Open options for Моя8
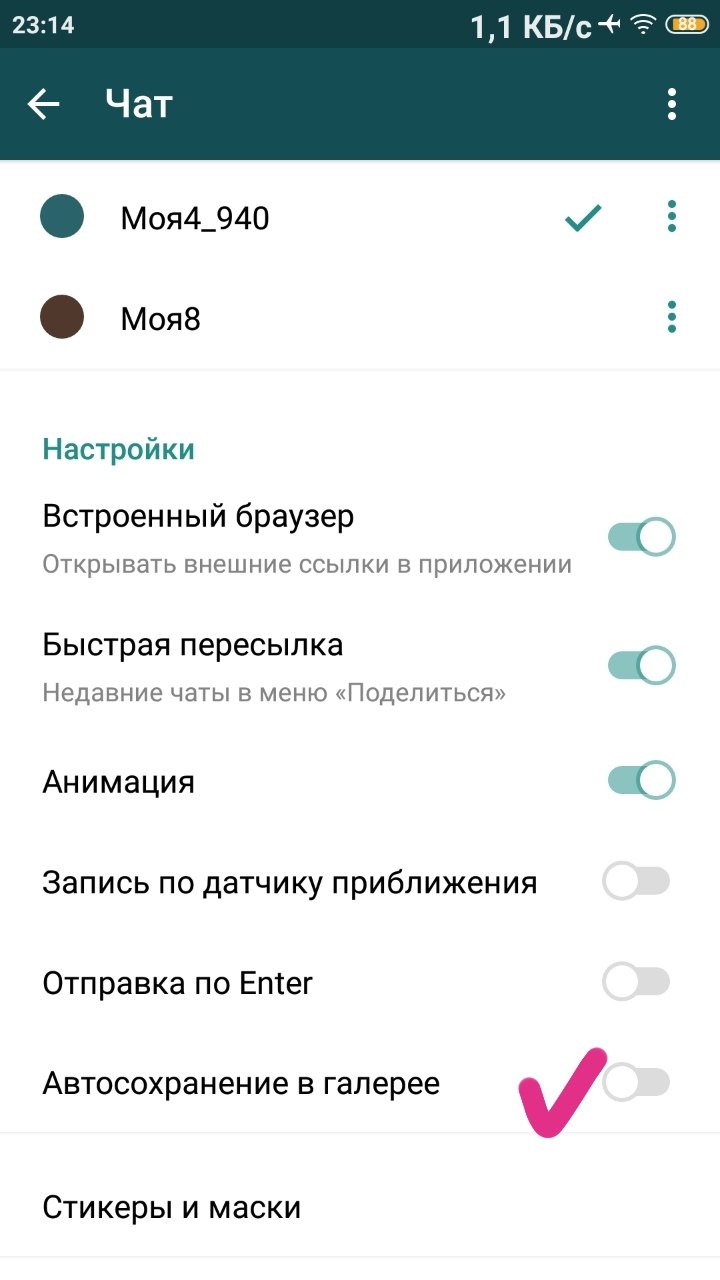720x1280 pixels. (x=672, y=318)
